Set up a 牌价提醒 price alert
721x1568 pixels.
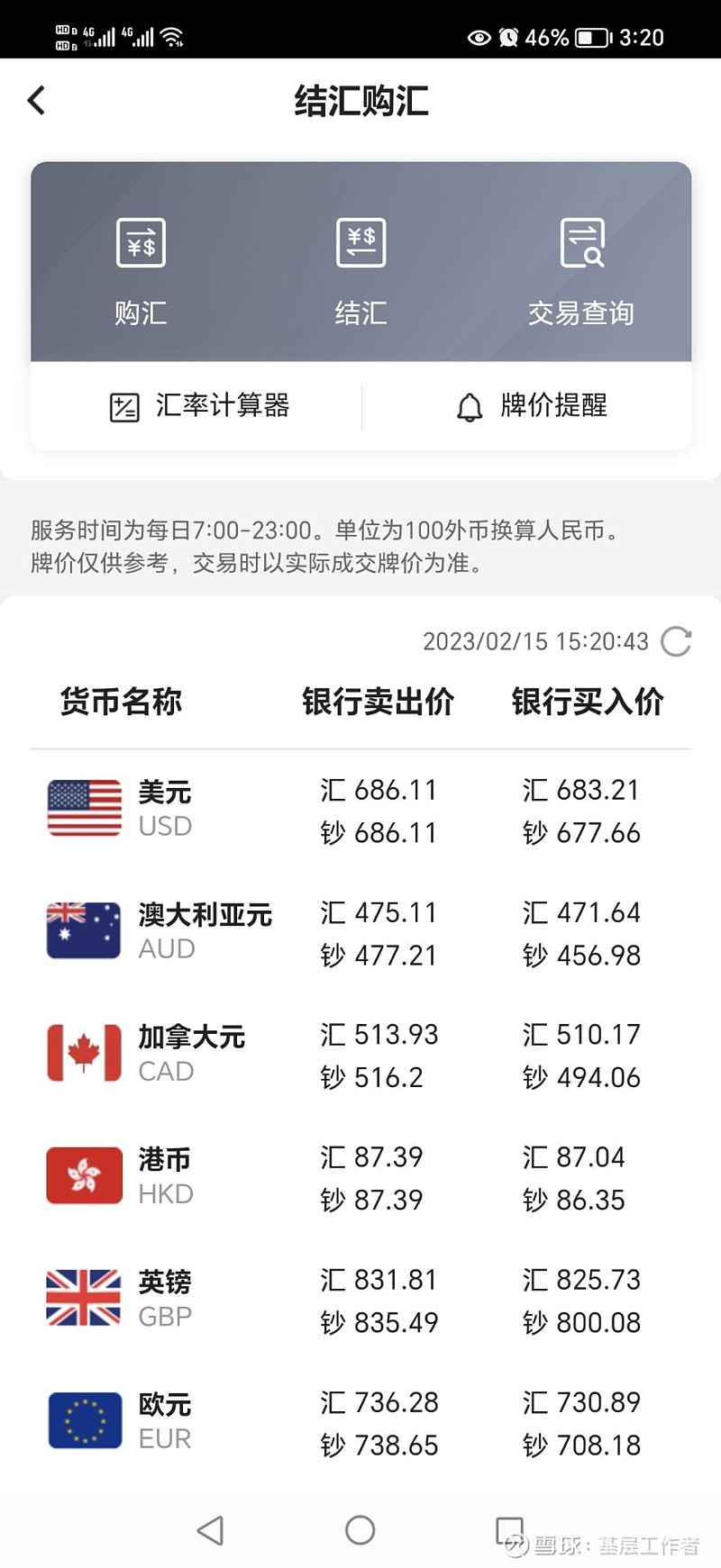pos(531,406)
